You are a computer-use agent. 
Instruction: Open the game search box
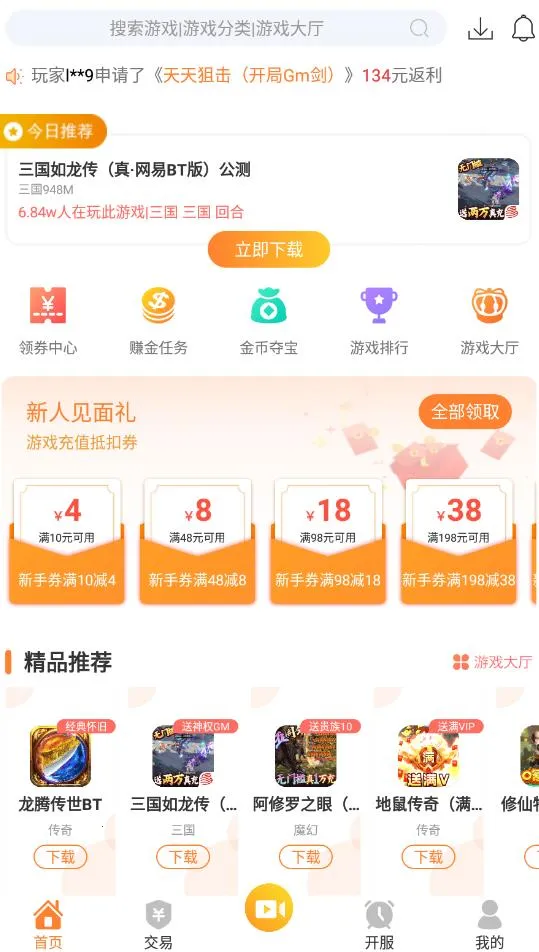(x=226, y=28)
